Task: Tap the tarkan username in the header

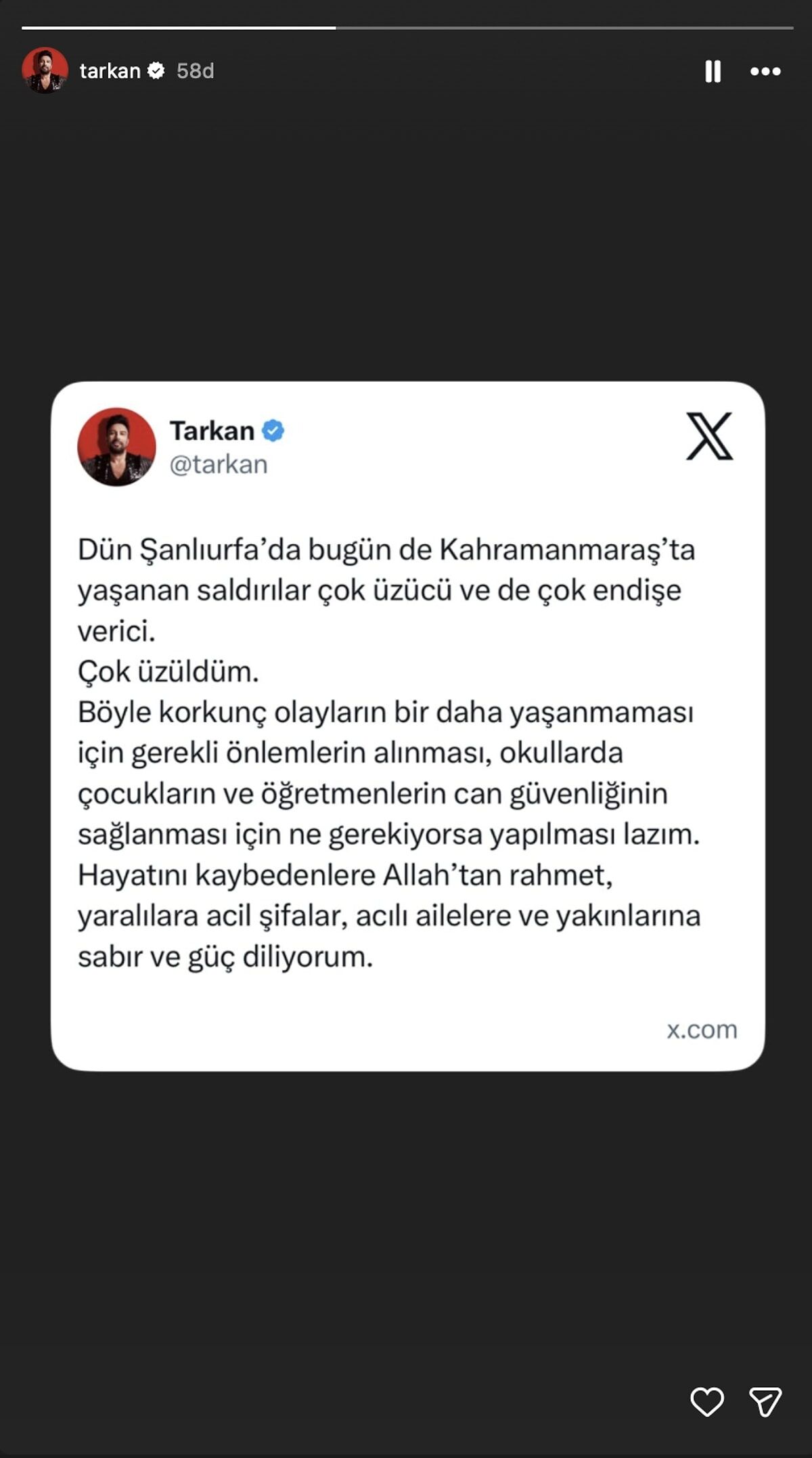Action: pyautogui.click(x=110, y=71)
